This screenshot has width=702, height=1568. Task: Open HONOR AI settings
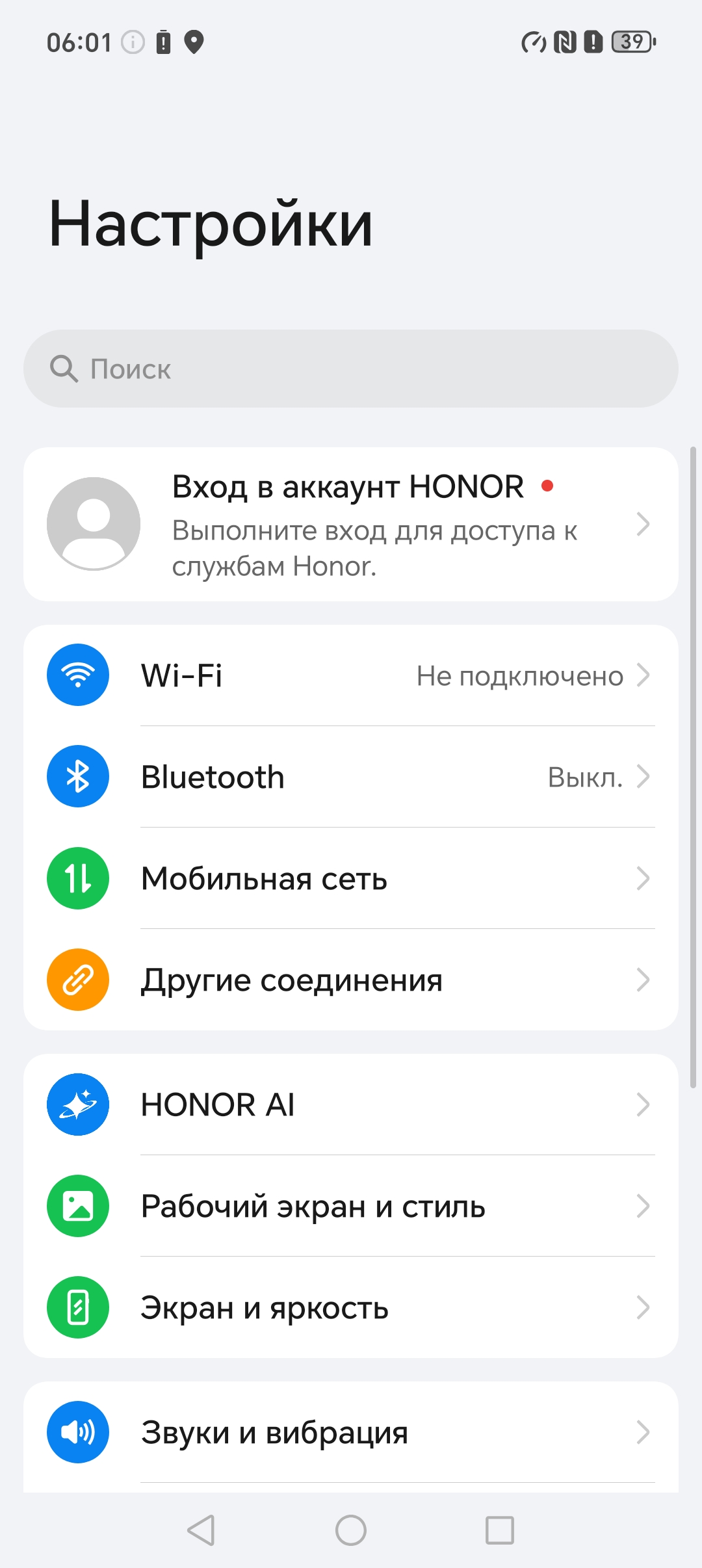tap(351, 1104)
